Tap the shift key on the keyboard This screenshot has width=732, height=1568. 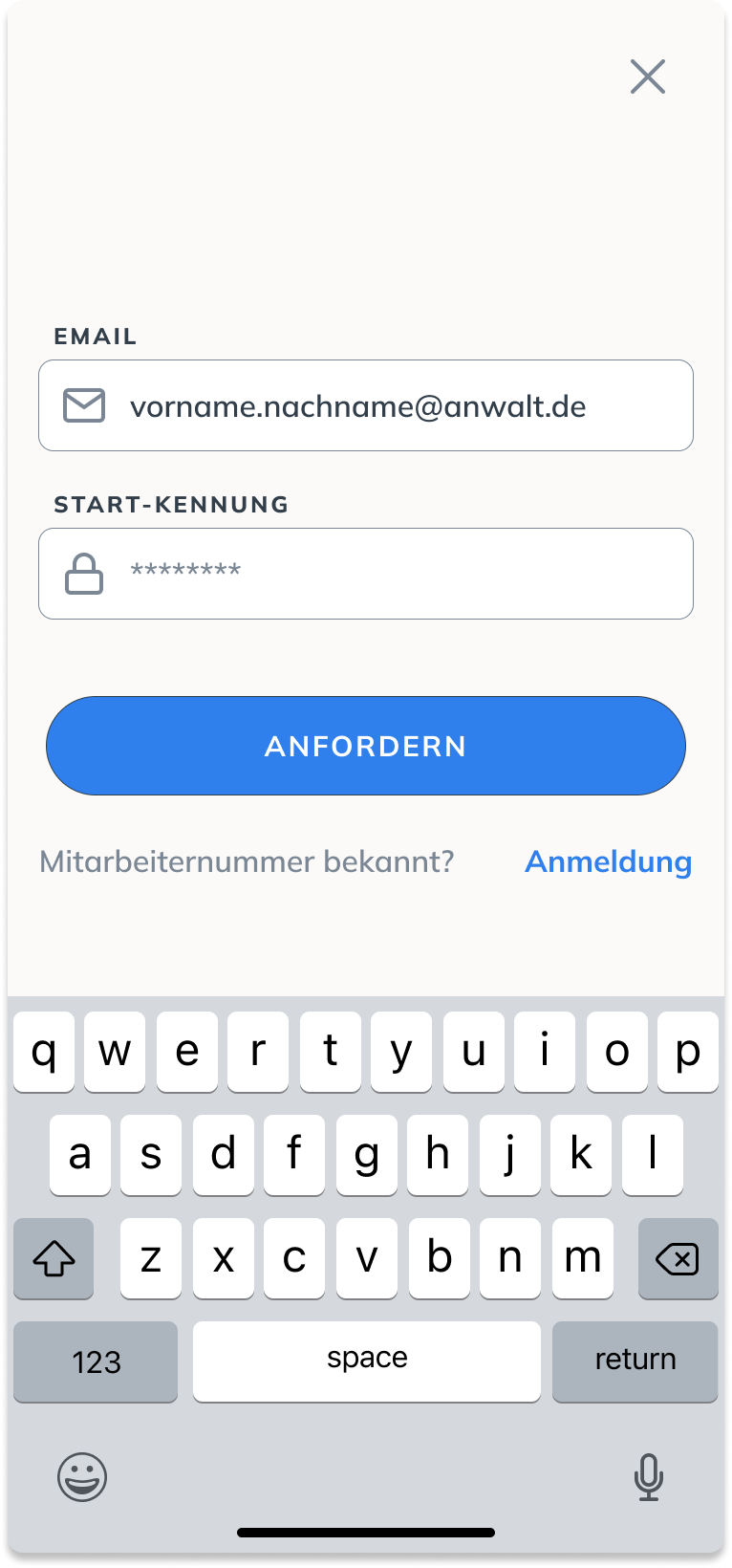pos(54,1259)
